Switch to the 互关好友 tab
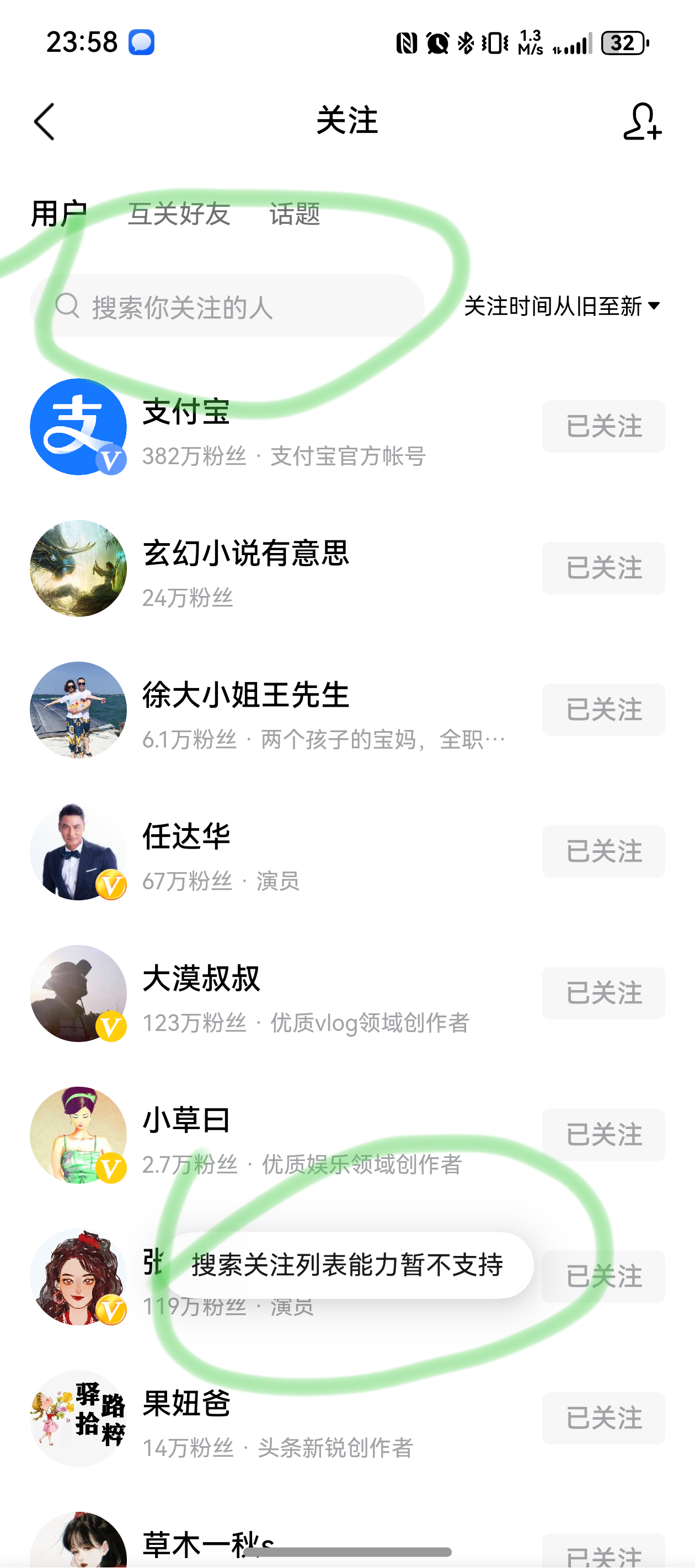695x1568 pixels. pos(179,214)
